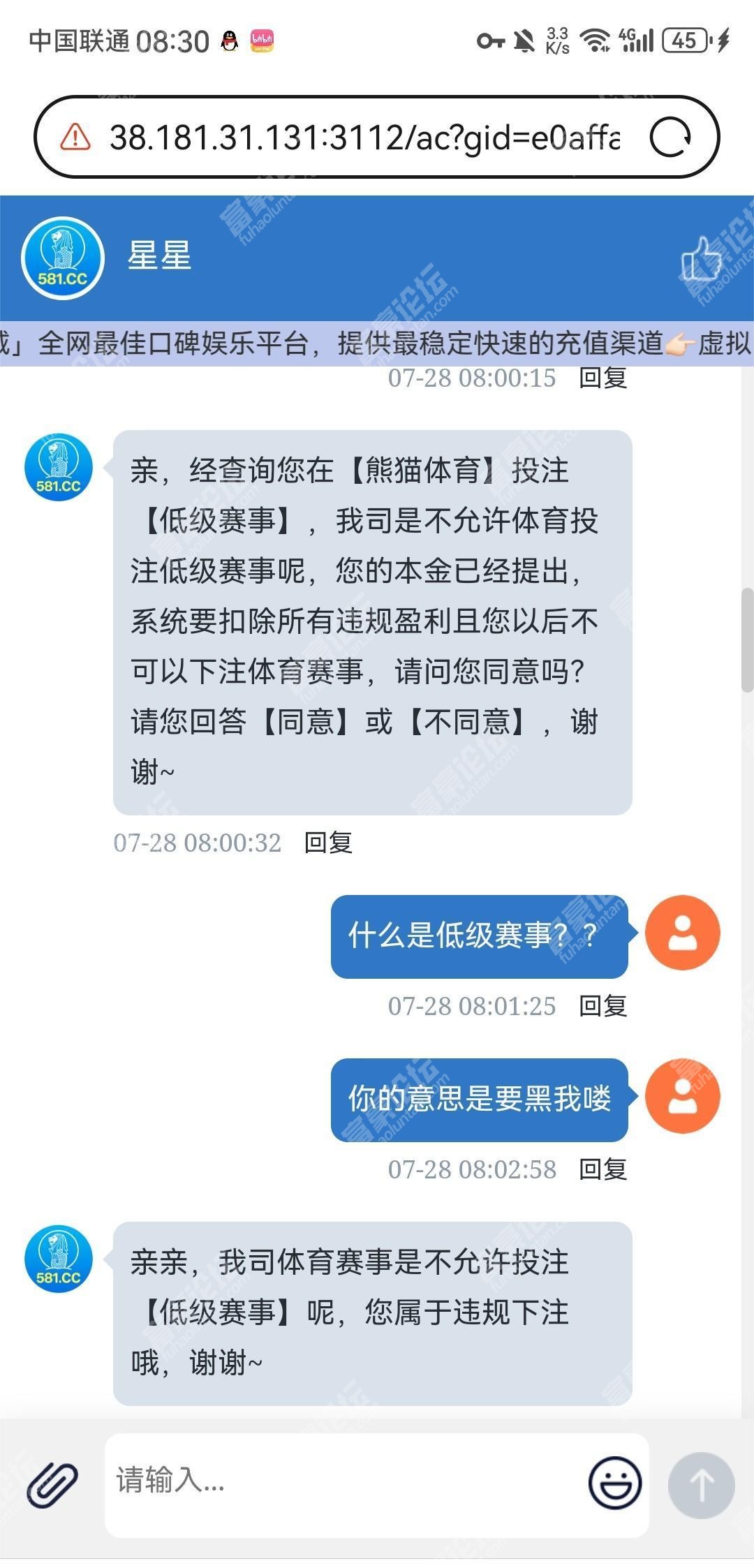Screen dimensions: 754x1568
Task: Tap the browser URL address bar
Action: [x=363, y=137]
